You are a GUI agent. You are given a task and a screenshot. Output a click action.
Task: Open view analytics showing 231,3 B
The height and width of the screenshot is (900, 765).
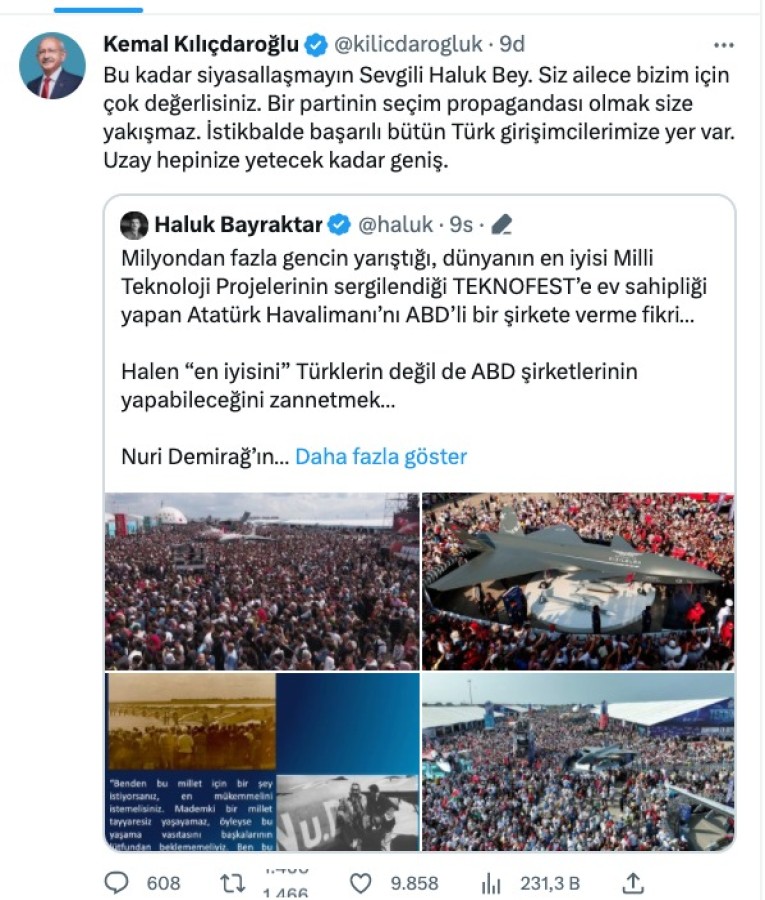491,883
